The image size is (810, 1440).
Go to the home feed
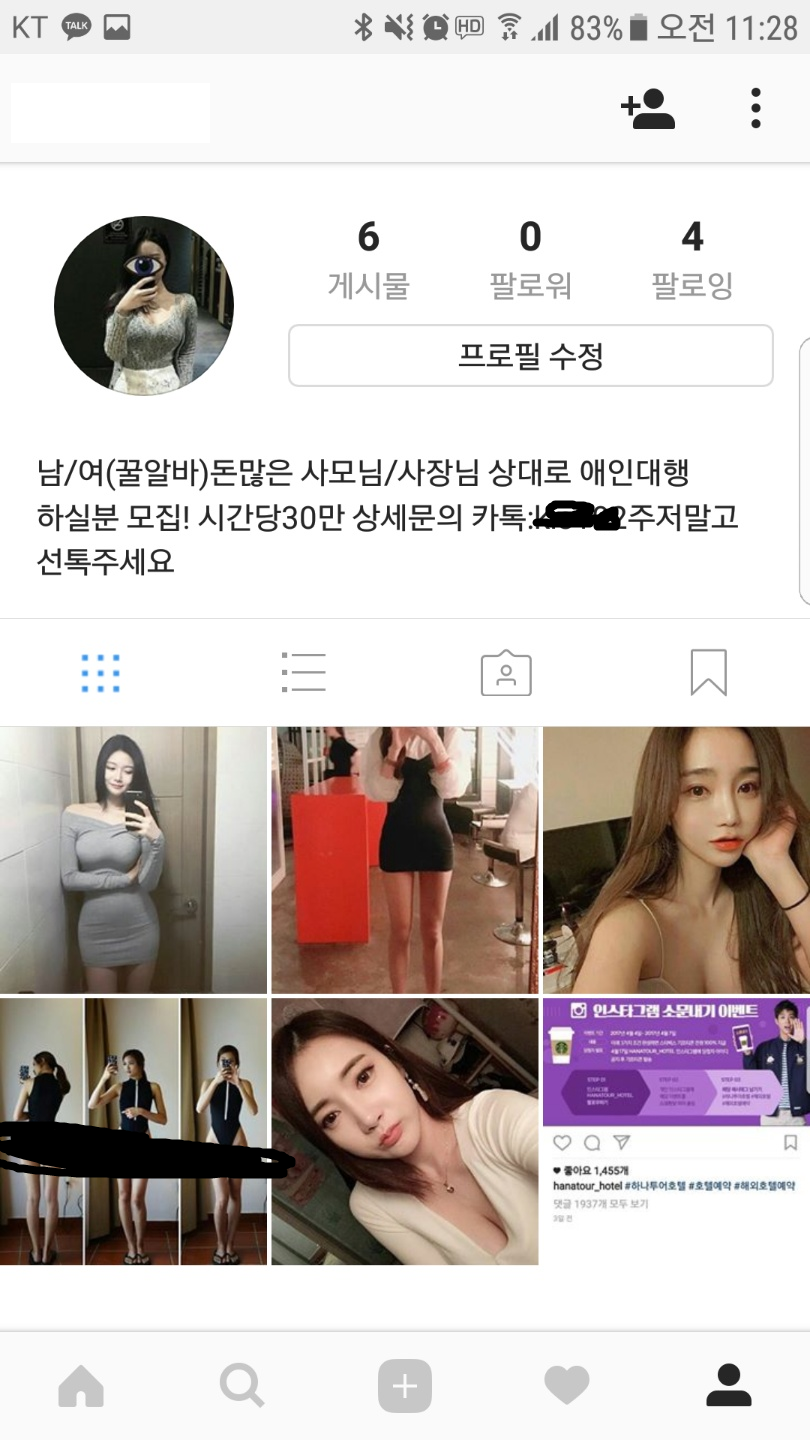coord(81,1386)
